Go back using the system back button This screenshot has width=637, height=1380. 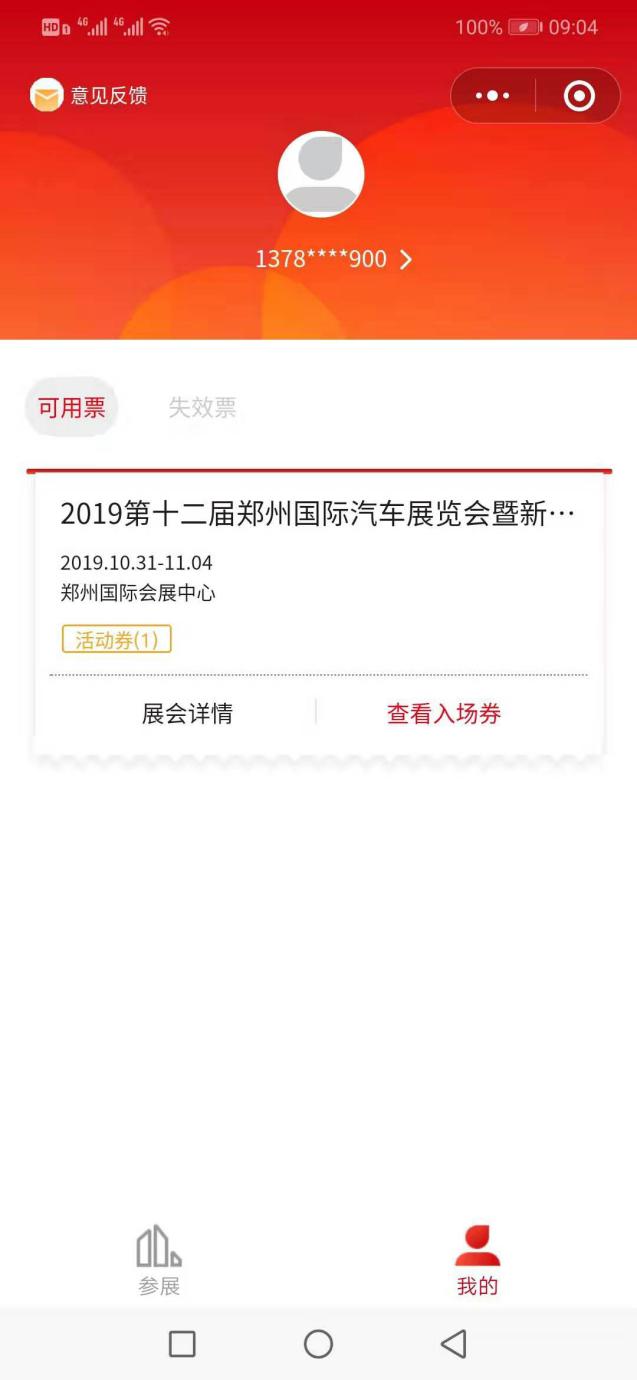click(x=454, y=1344)
